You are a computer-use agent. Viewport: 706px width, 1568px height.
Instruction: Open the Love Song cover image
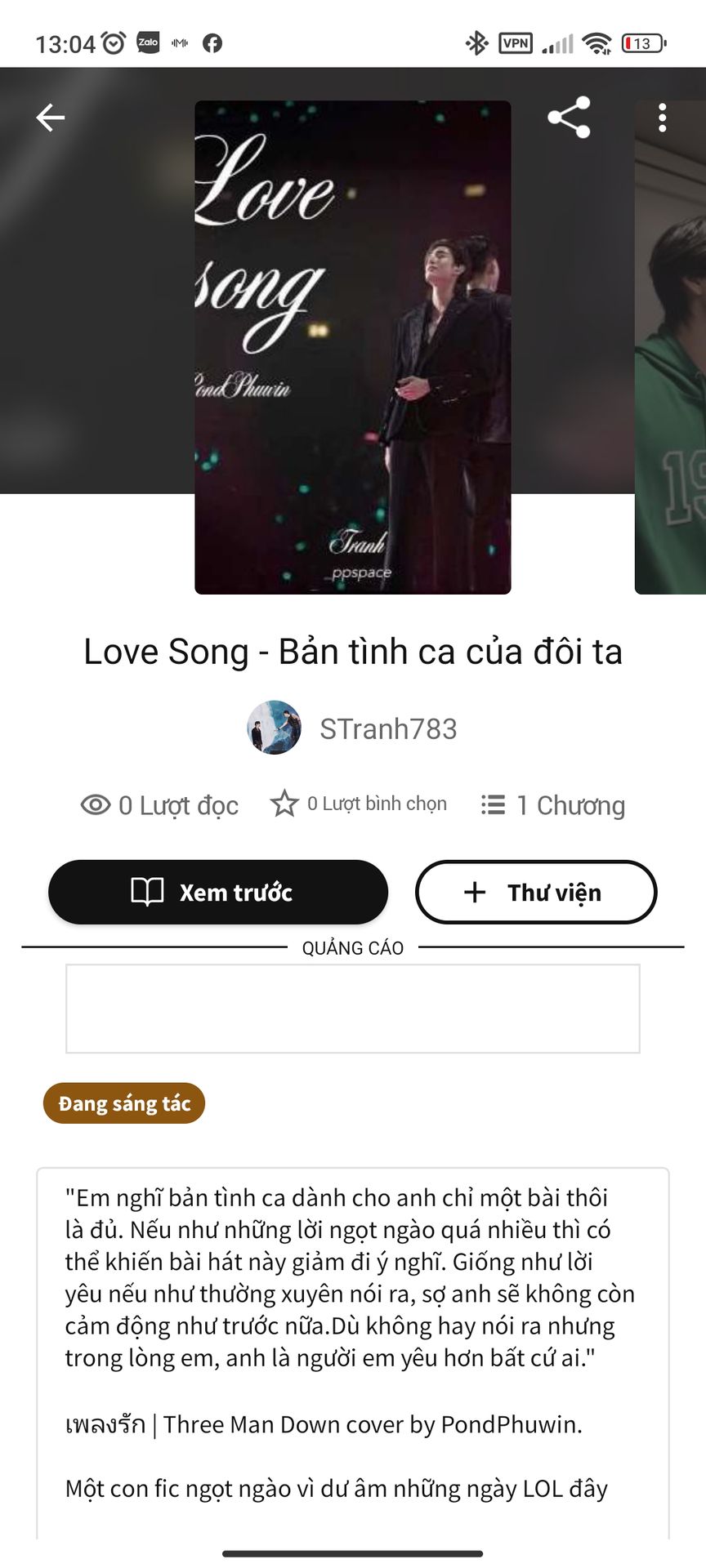(x=352, y=347)
